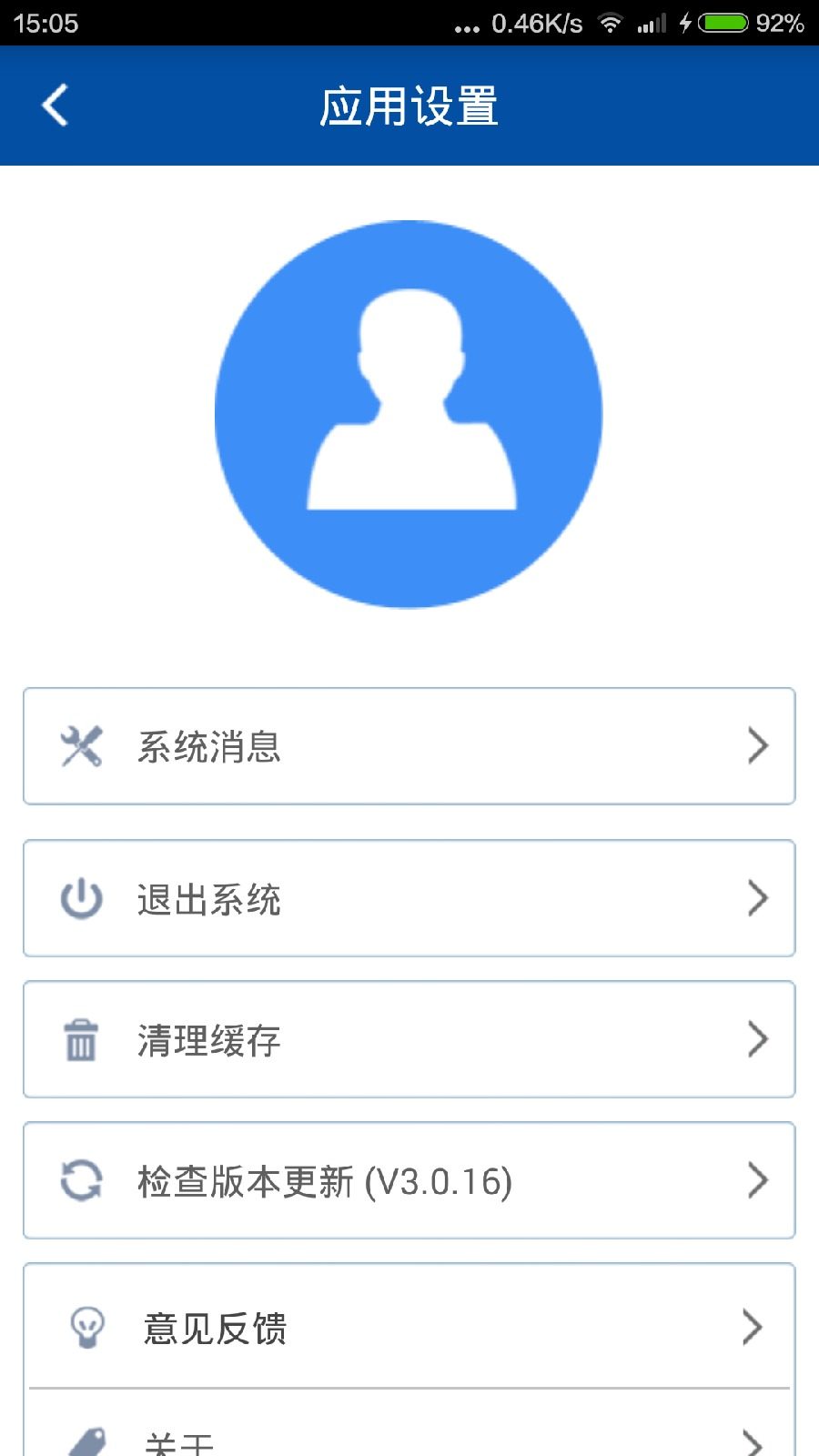Image resolution: width=819 pixels, height=1456 pixels.
Task: Expand the 清理缓存 item chevron
Action: click(757, 1040)
